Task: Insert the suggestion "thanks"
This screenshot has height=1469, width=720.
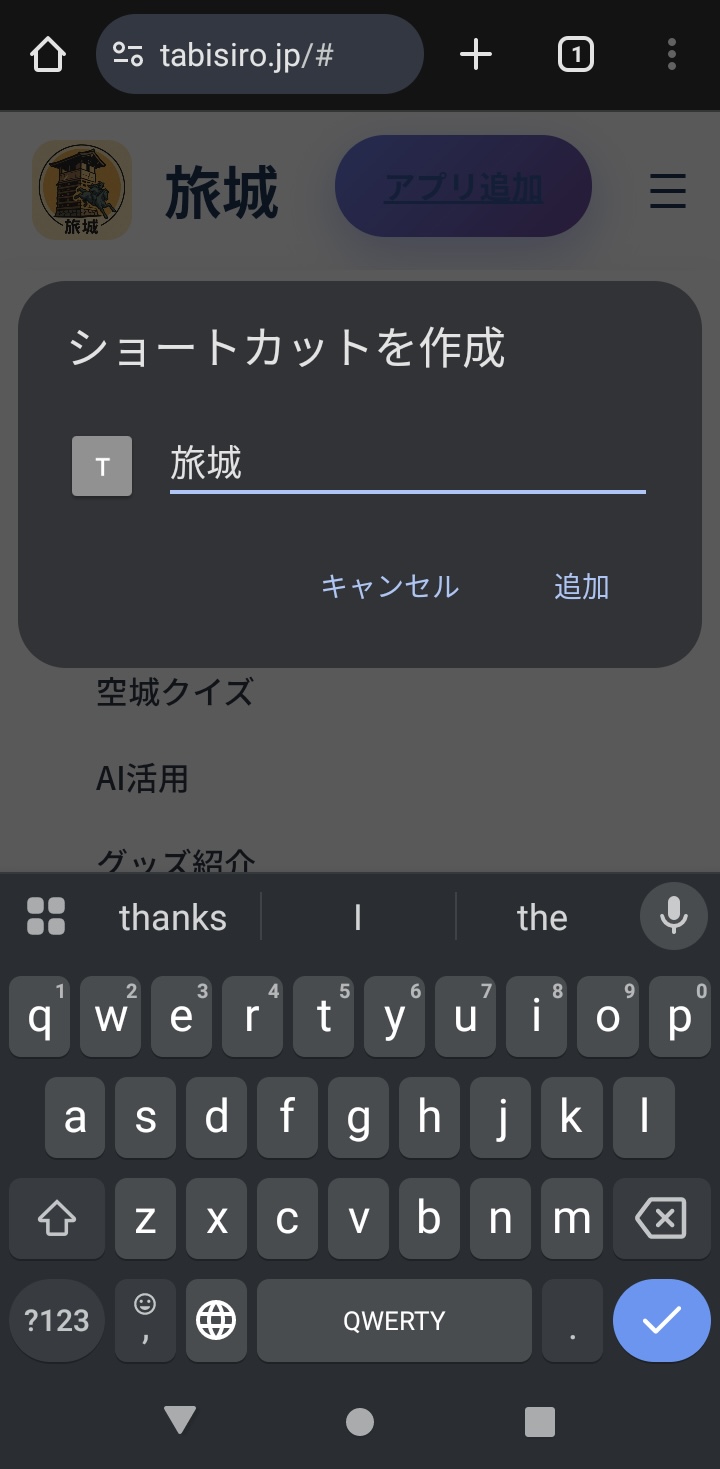Action: pos(173,917)
